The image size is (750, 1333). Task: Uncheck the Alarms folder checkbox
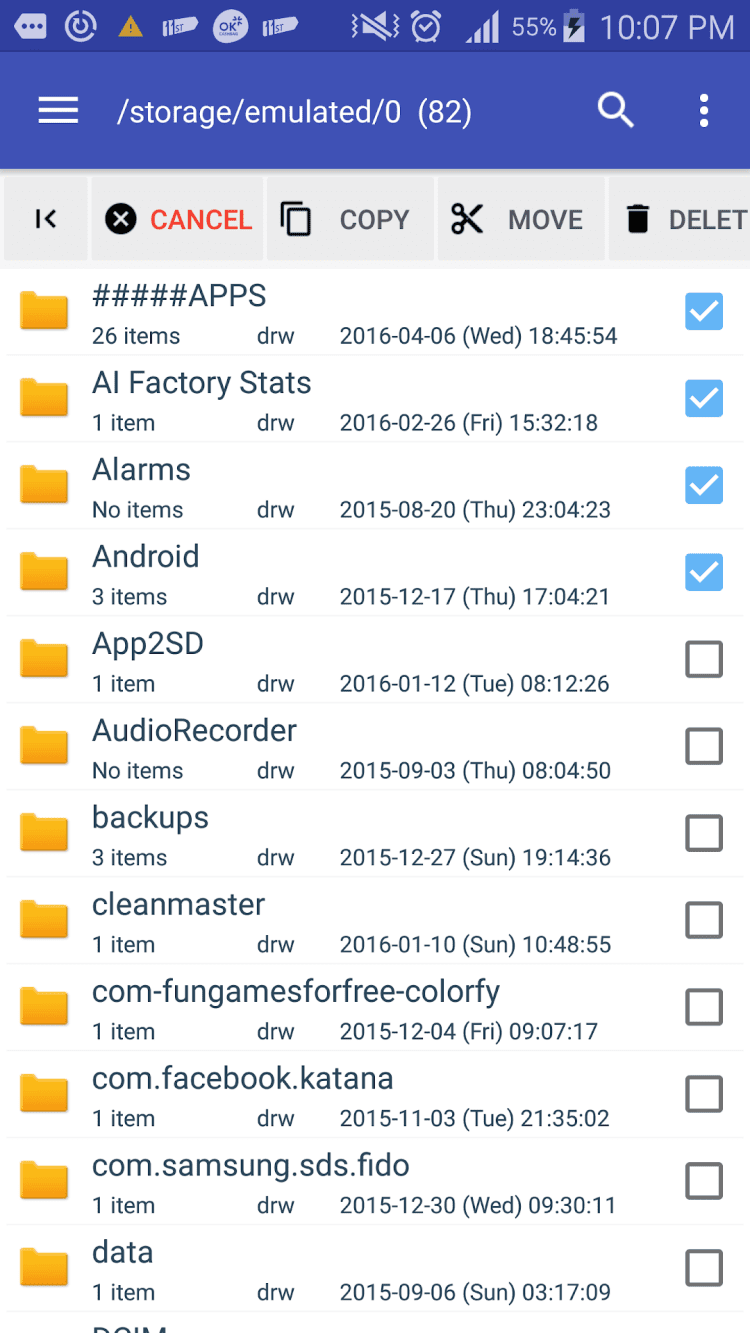[x=704, y=486]
